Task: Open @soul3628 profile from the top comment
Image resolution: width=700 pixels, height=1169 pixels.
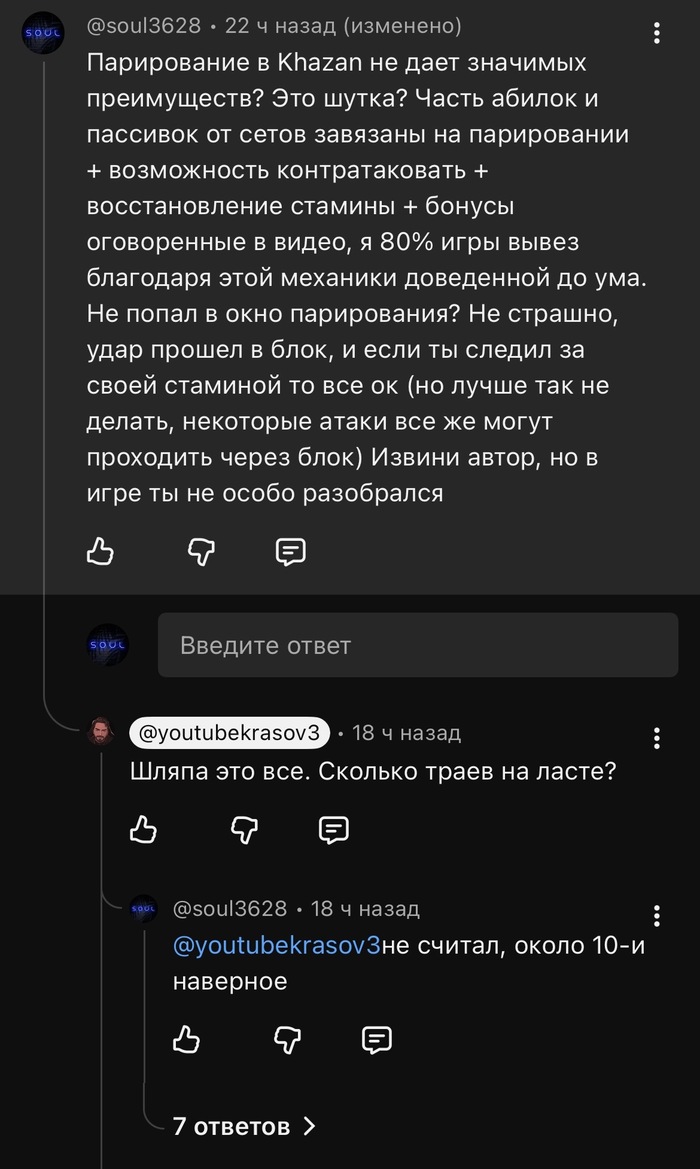Action: (145, 26)
